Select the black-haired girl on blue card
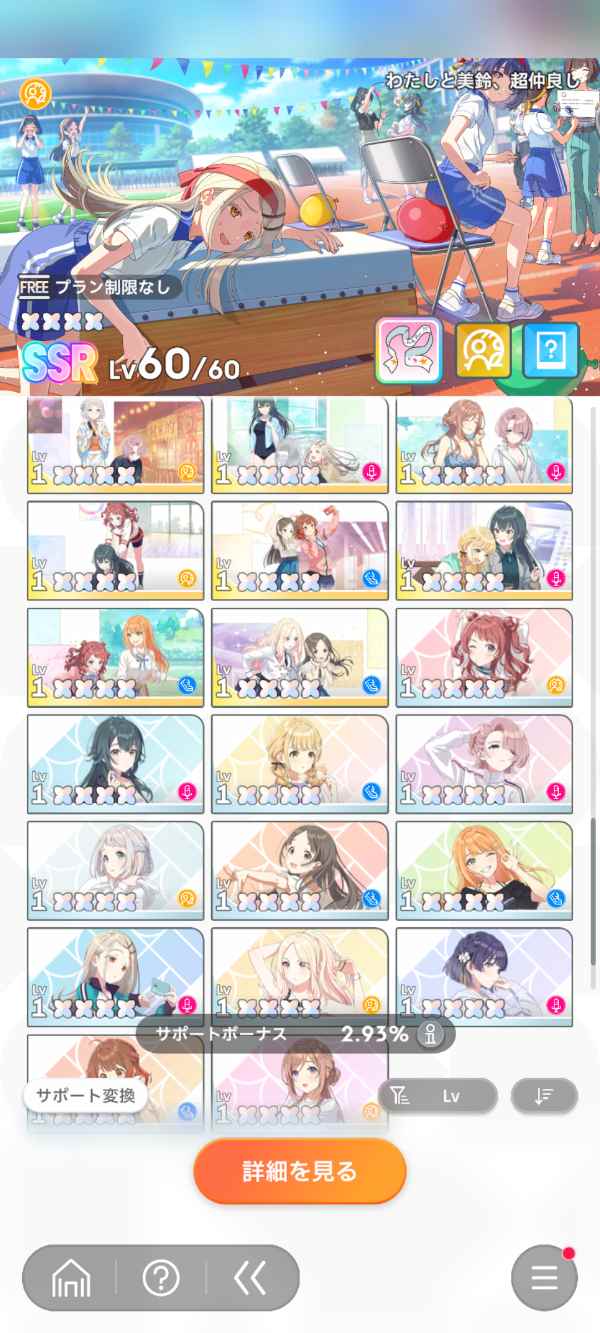This screenshot has width=600, height=1333. 115,763
